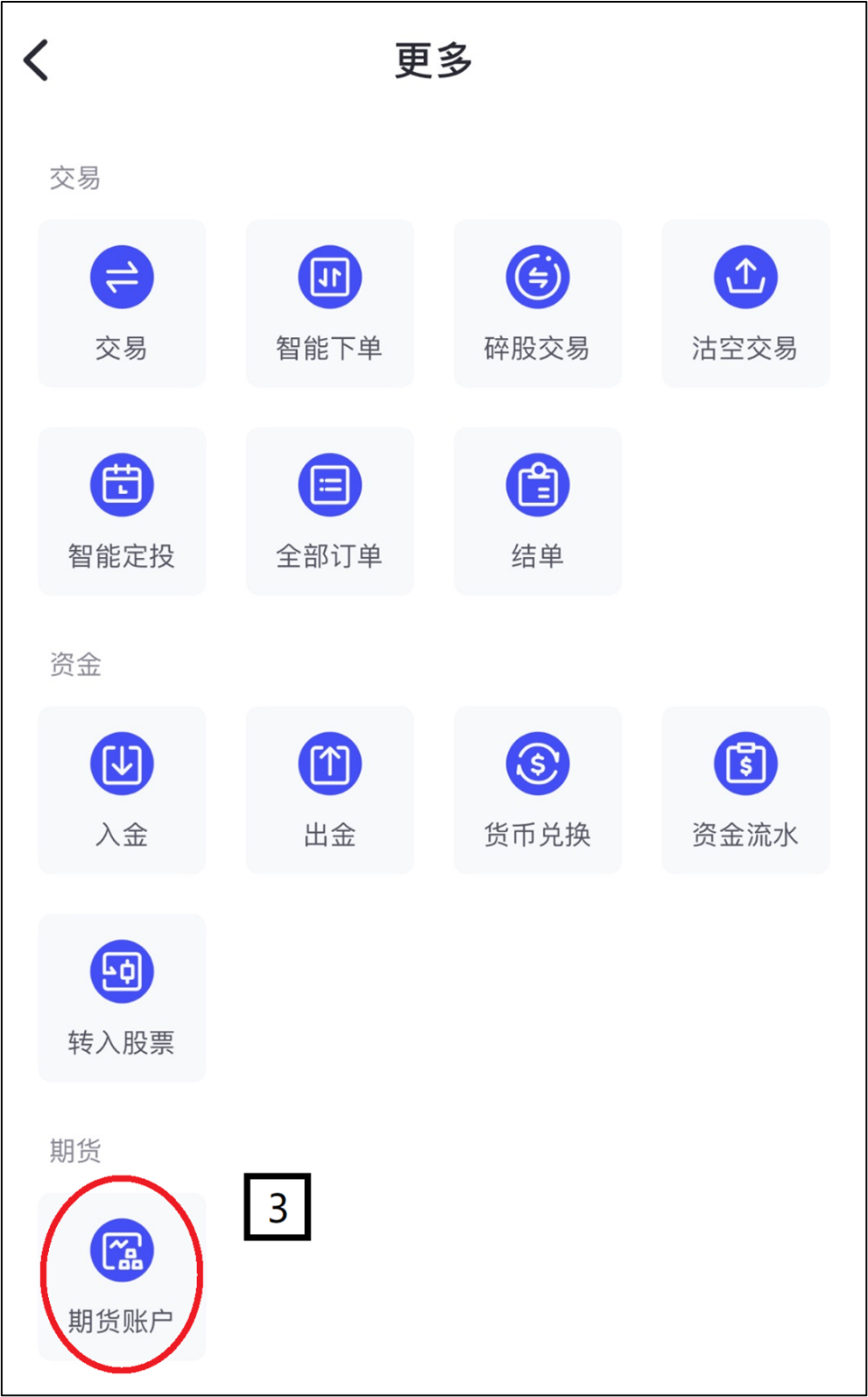Select 入金 to deposit funds
This screenshot has width=868, height=1397.
pyautogui.click(x=122, y=789)
